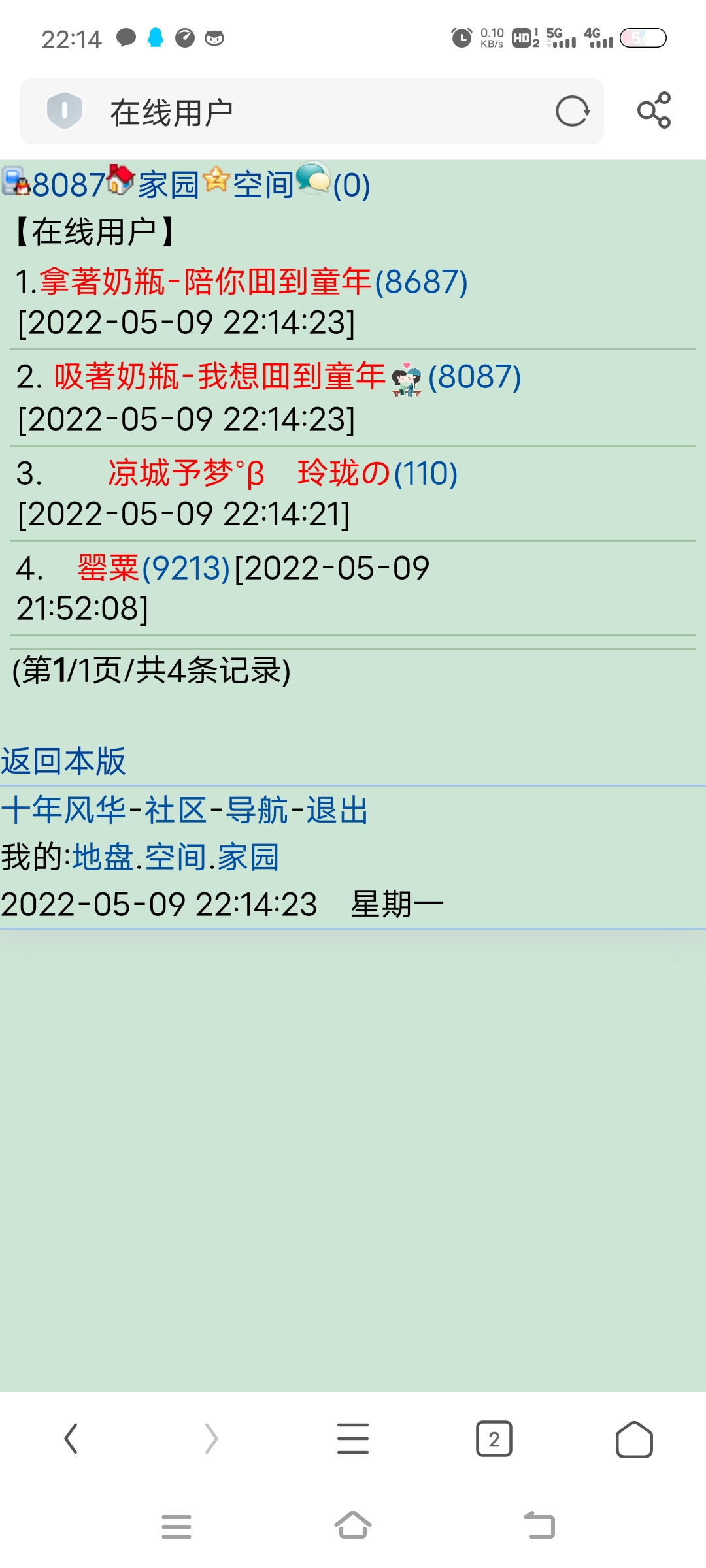
Task: Share this page
Action: (x=654, y=110)
